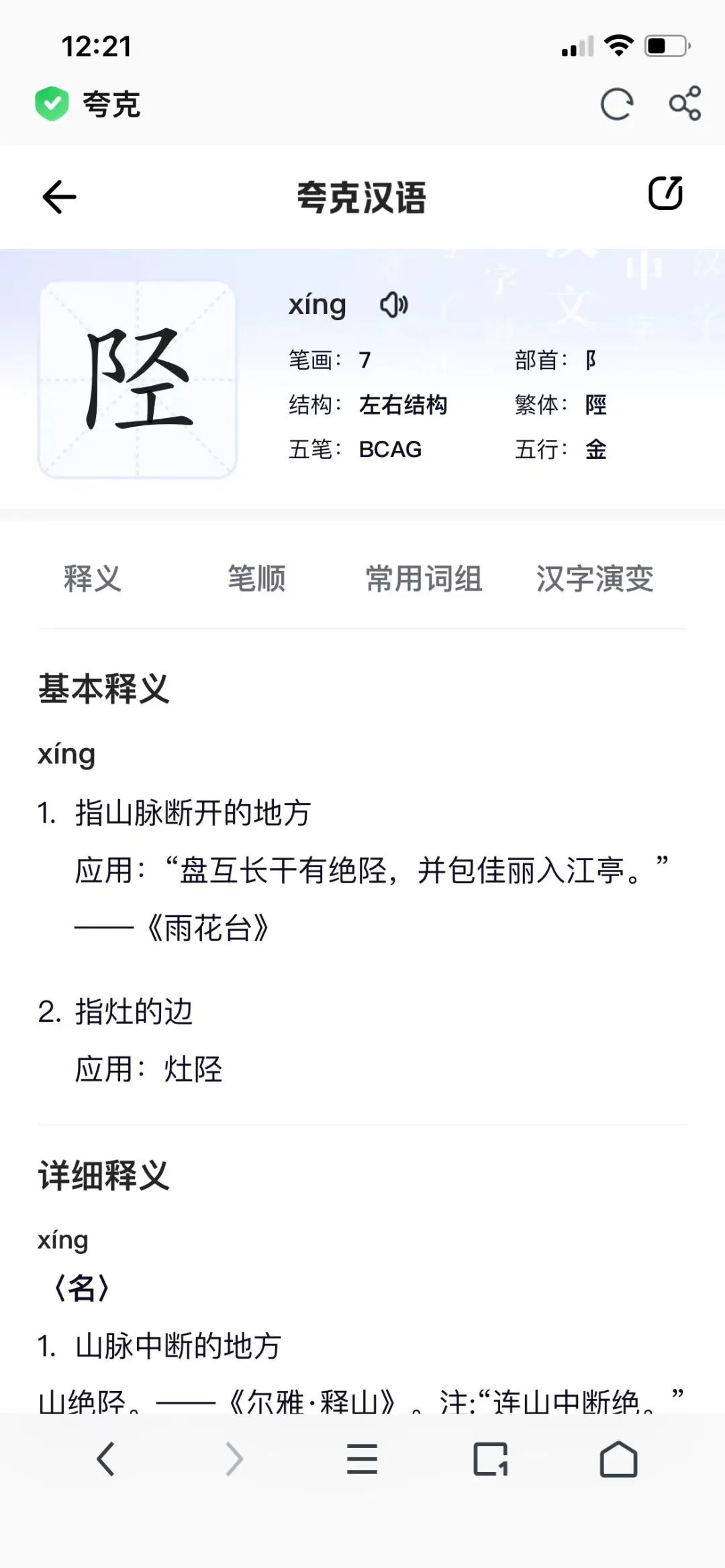This screenshot has height=1568, width=725.
Task: Switch to the 笔顺 tab
Action: (x=256, y=580)
